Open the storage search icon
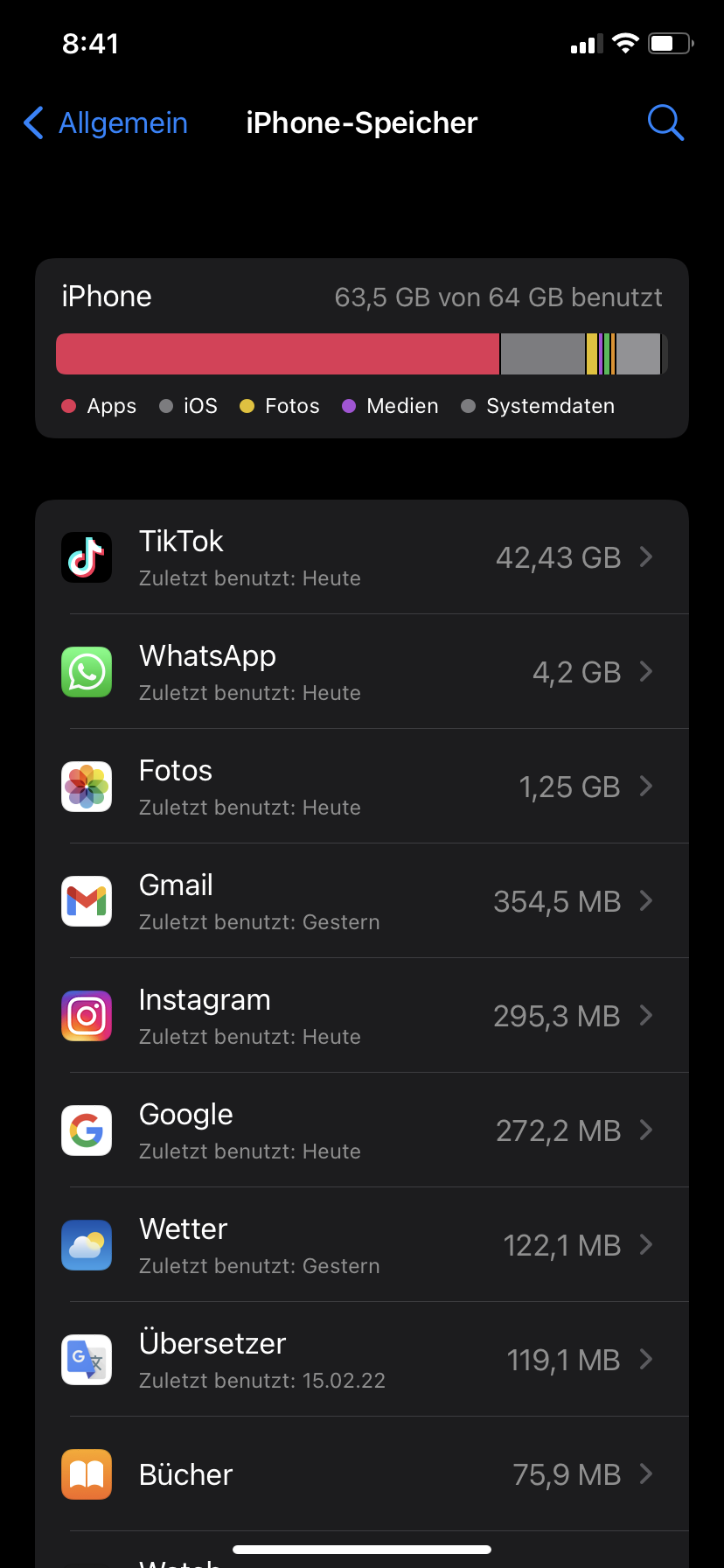This screenshot has height=1568, width=724. point(665,123)
